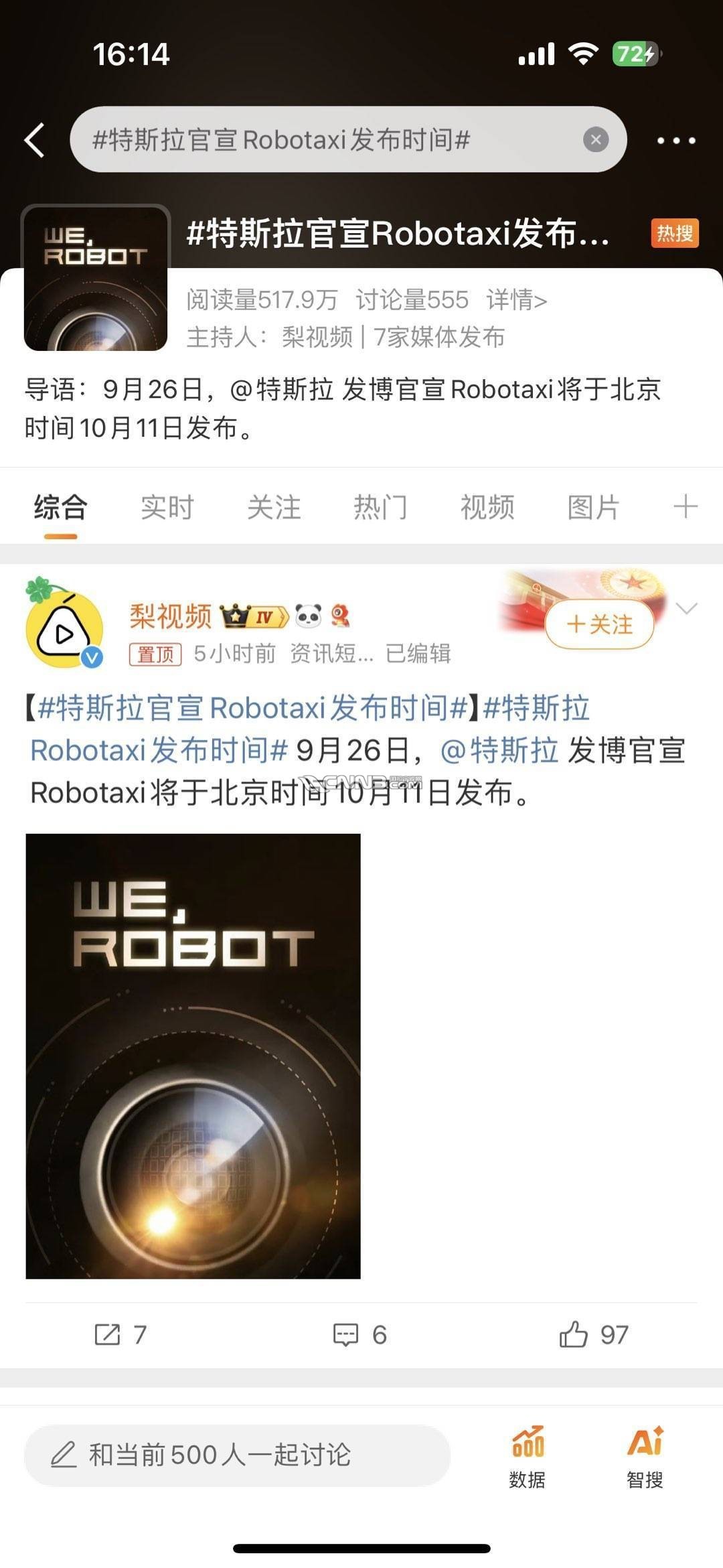Open the three-dot overflow menu
Viewport: 723px width, 1568px height.
pos(675,141)
